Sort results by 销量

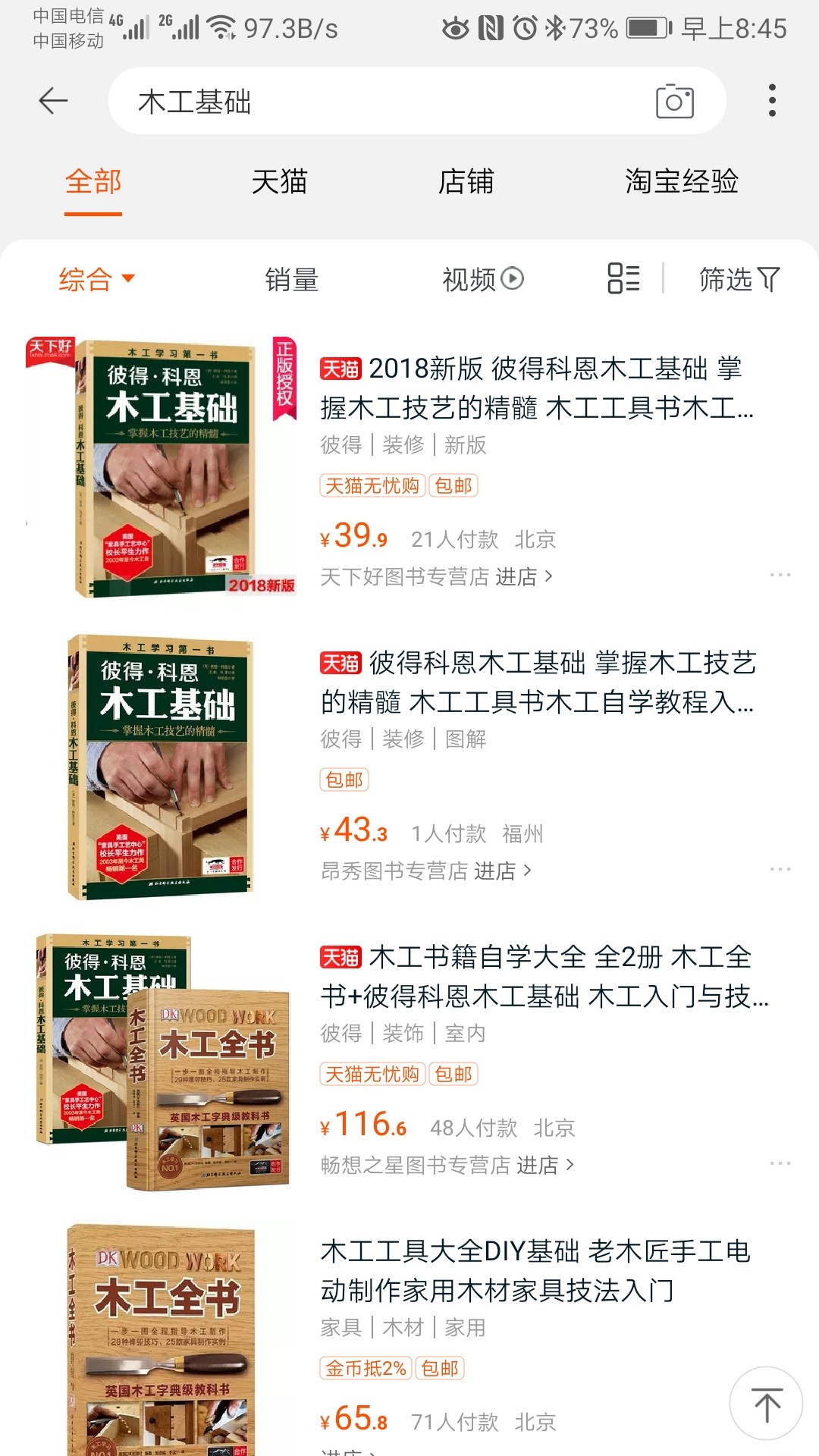(291, 279)
